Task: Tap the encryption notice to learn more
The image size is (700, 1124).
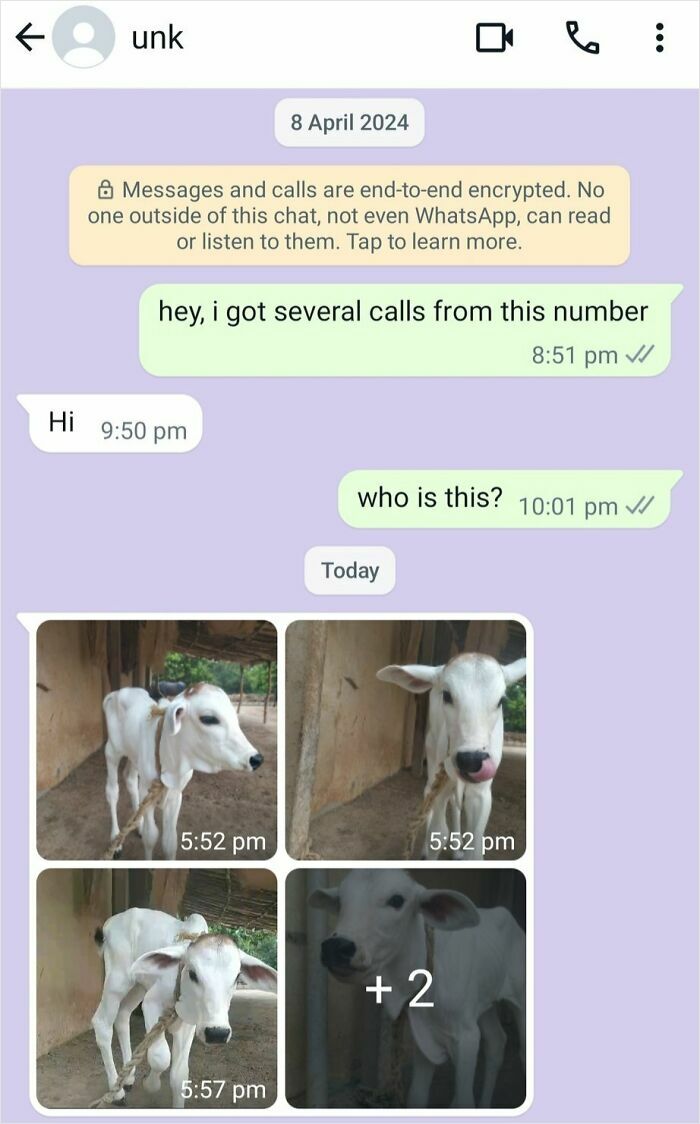Action: point(349,215)
